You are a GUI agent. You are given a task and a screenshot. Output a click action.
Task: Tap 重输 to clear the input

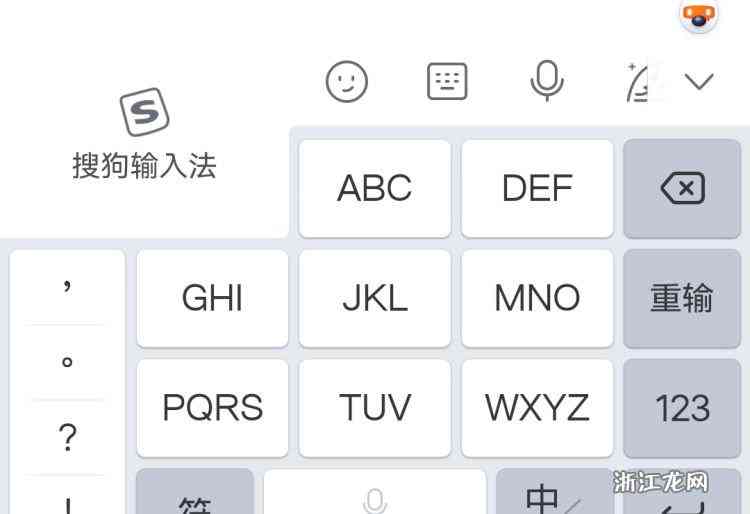pyautogui.click(x=683, y=298)
